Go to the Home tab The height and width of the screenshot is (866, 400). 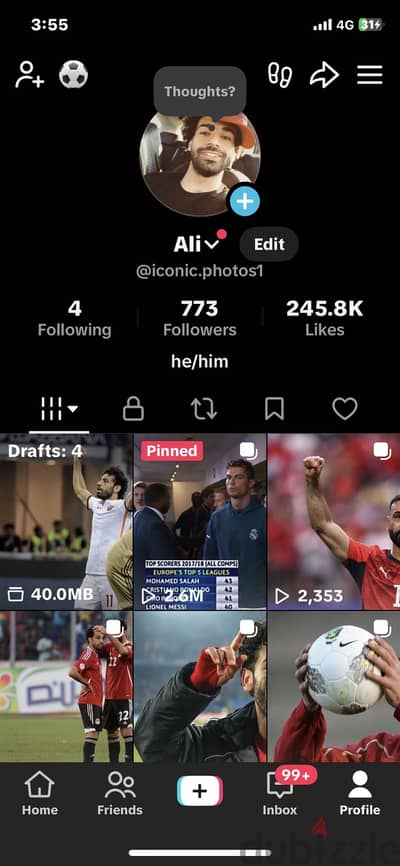(x=40, y=794)
